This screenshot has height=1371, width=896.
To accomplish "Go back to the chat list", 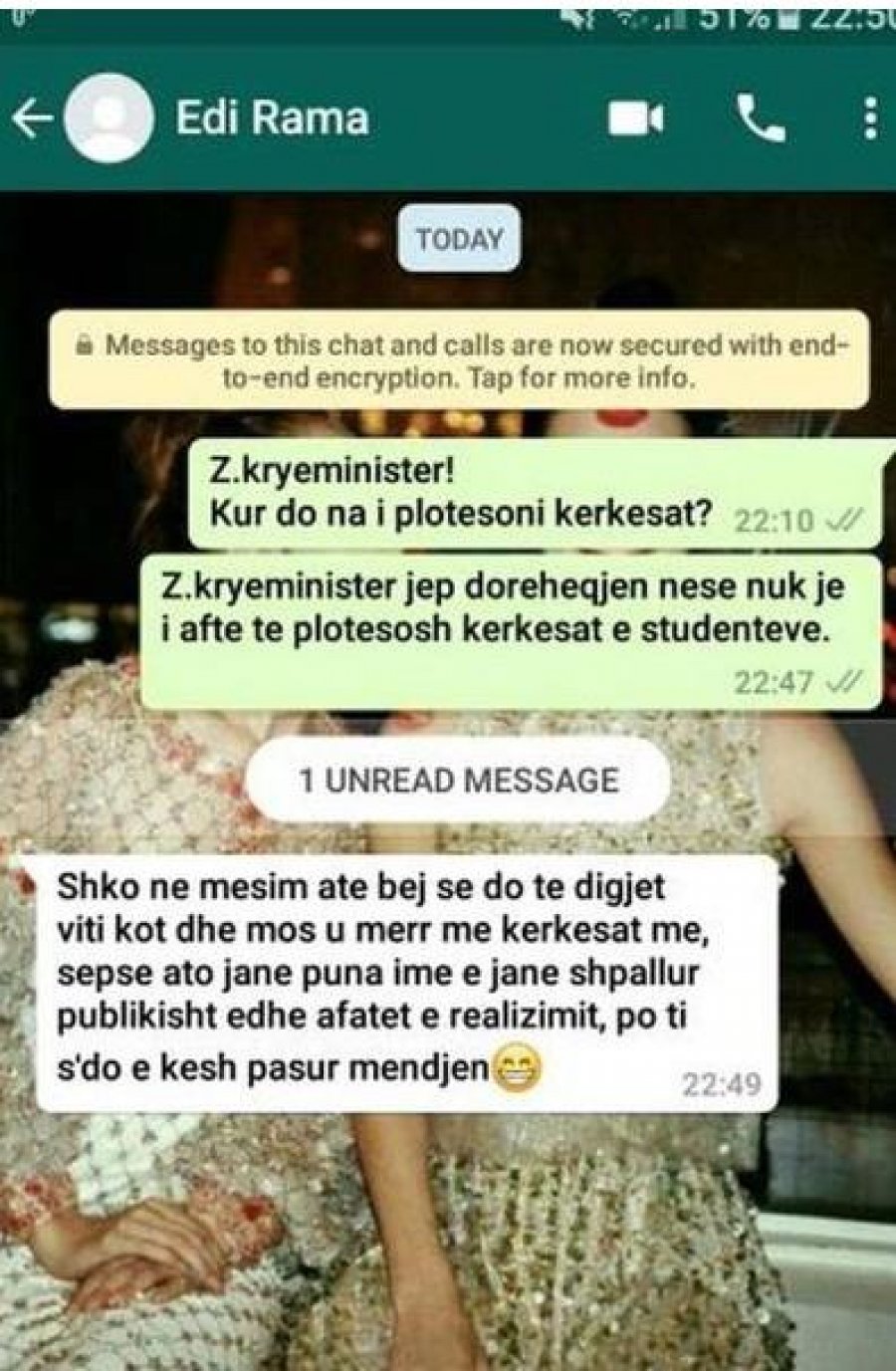I will click(x=33, y=119).
